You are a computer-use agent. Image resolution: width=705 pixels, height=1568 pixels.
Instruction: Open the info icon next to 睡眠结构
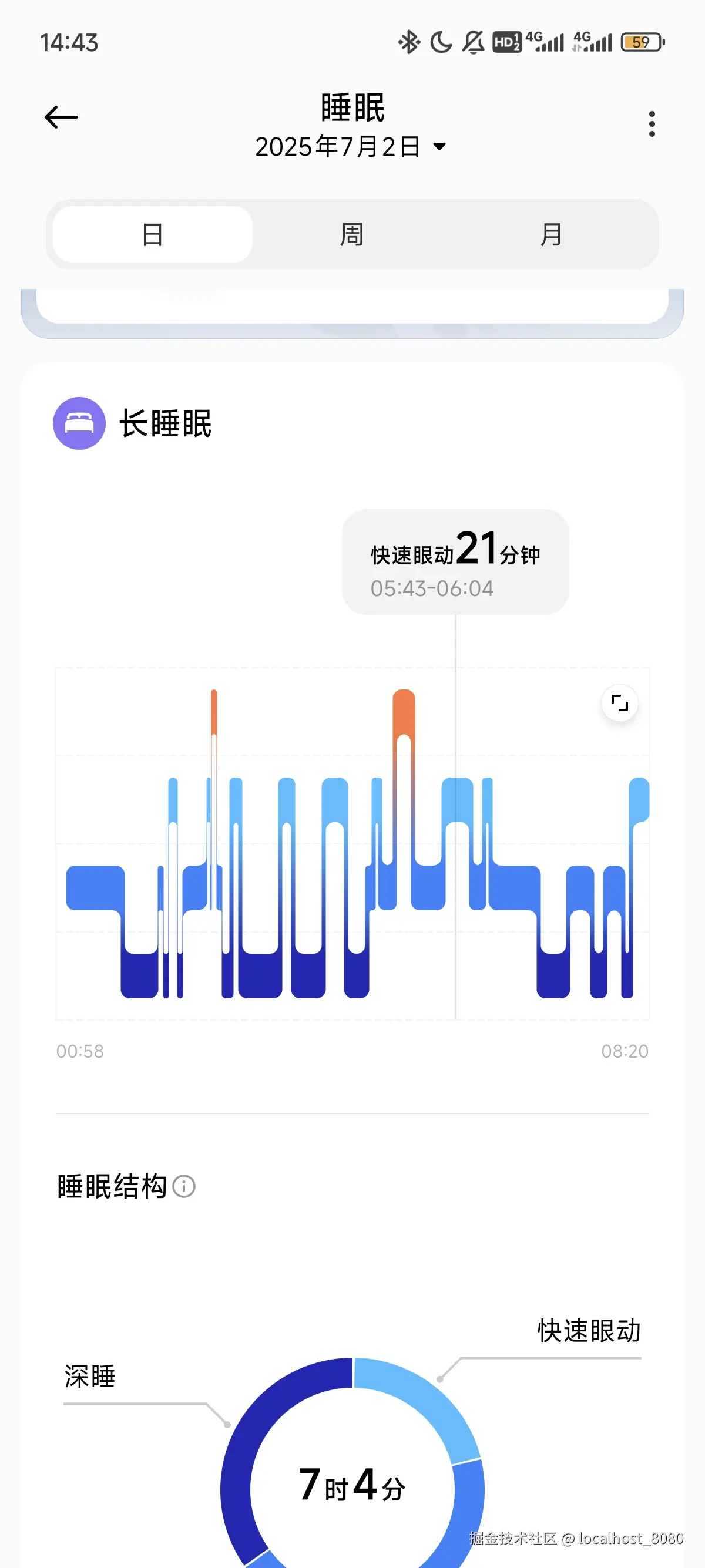184,1186
